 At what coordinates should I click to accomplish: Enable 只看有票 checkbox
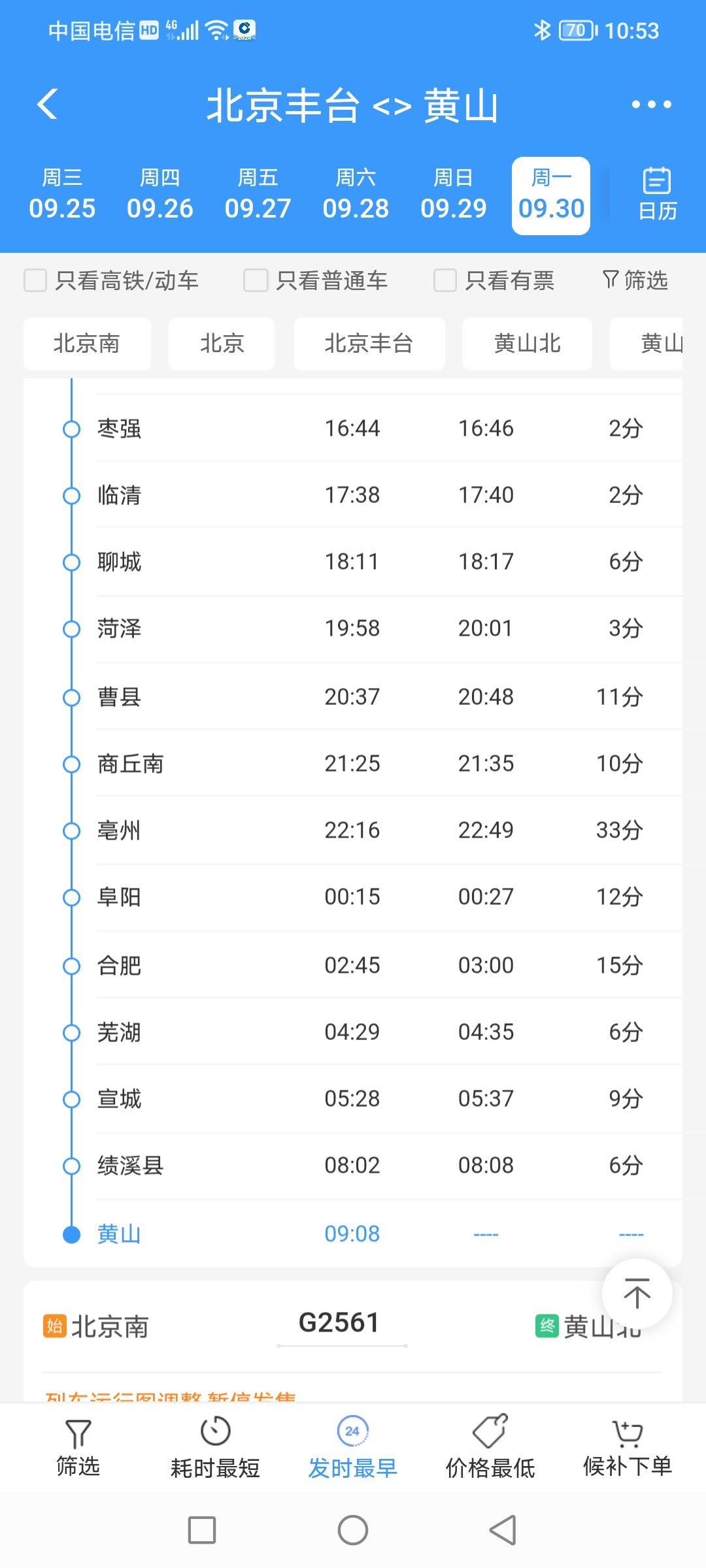click(x=494, y=280)
